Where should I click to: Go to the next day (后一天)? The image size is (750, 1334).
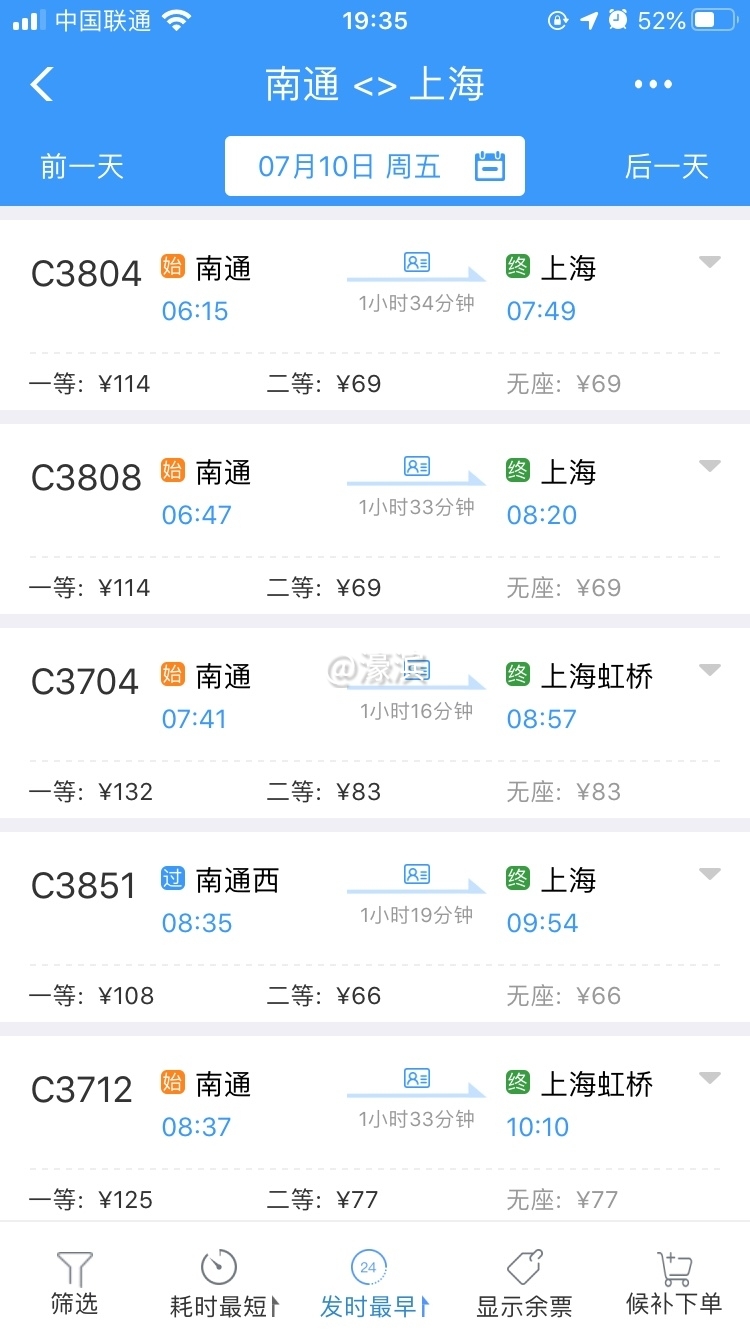[x=666, y=166]
